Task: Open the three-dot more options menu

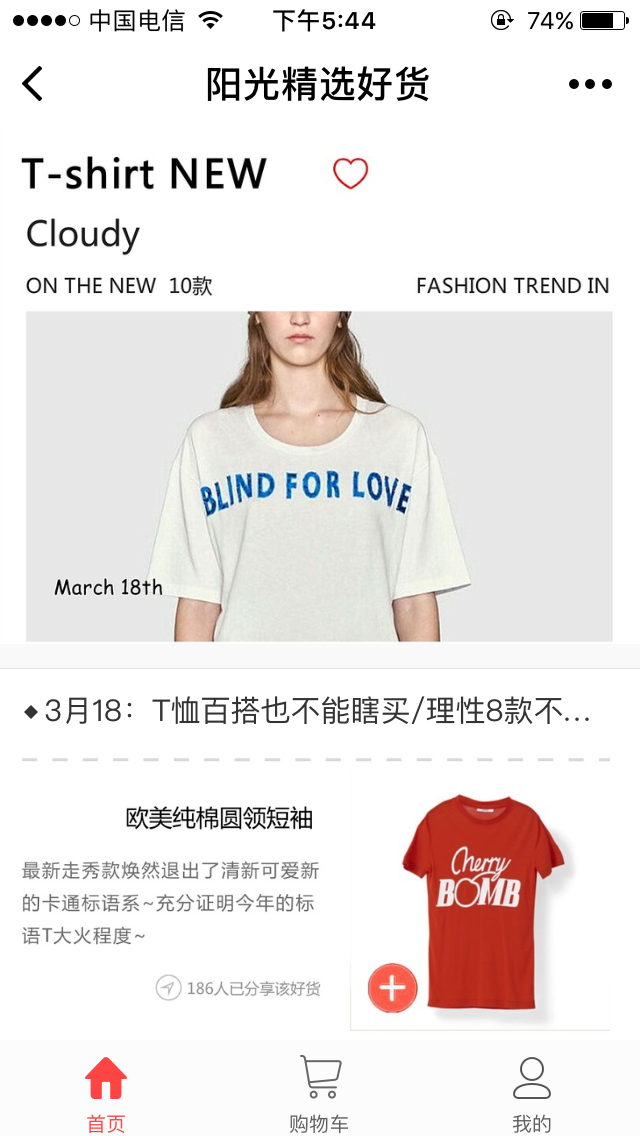Action: 590,84
